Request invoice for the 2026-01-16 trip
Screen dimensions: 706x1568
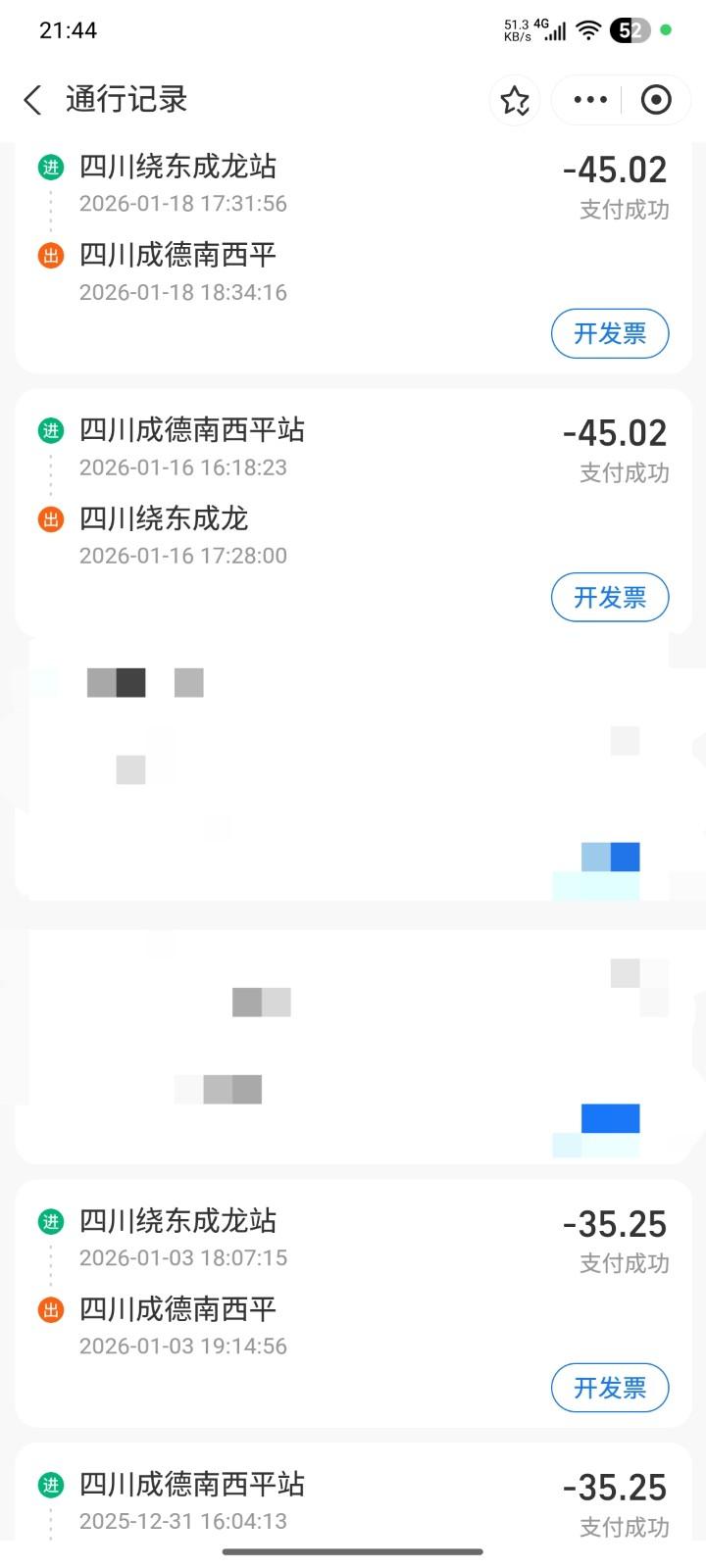coord(609,598)
